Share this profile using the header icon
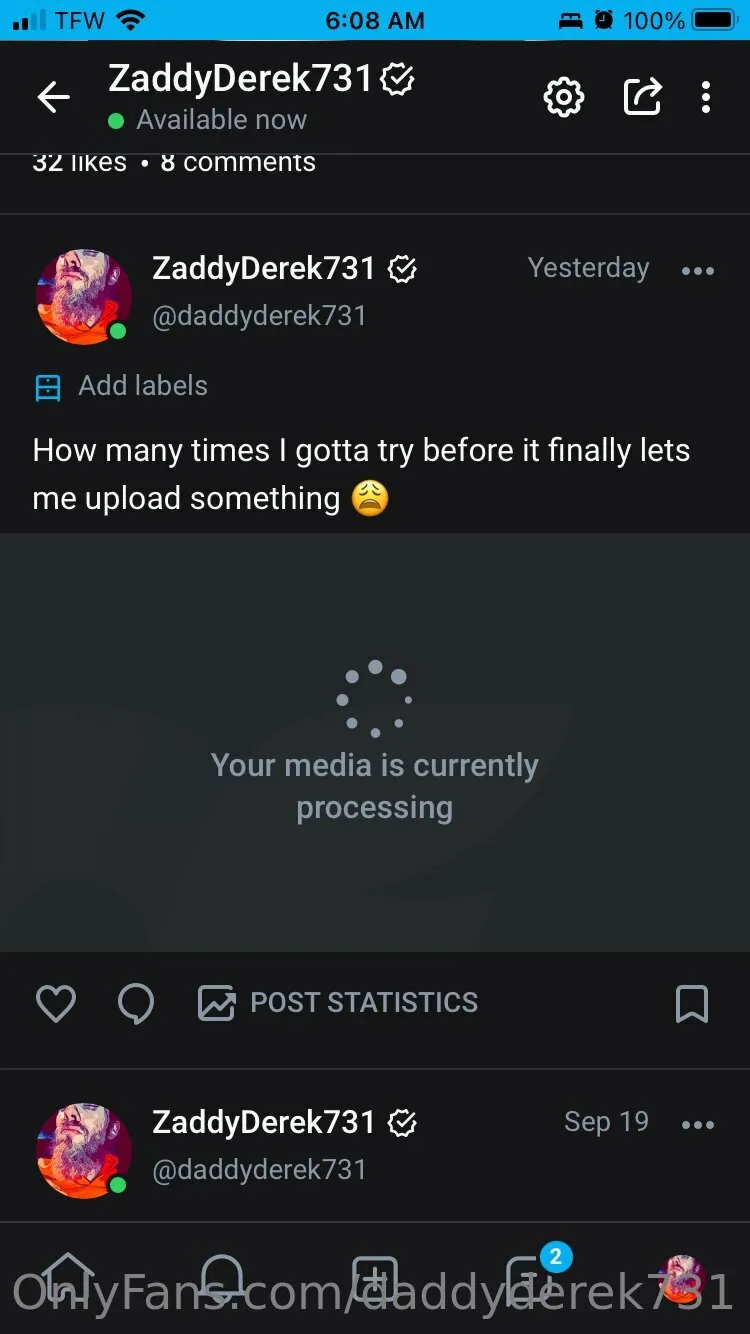 [642, 97]
